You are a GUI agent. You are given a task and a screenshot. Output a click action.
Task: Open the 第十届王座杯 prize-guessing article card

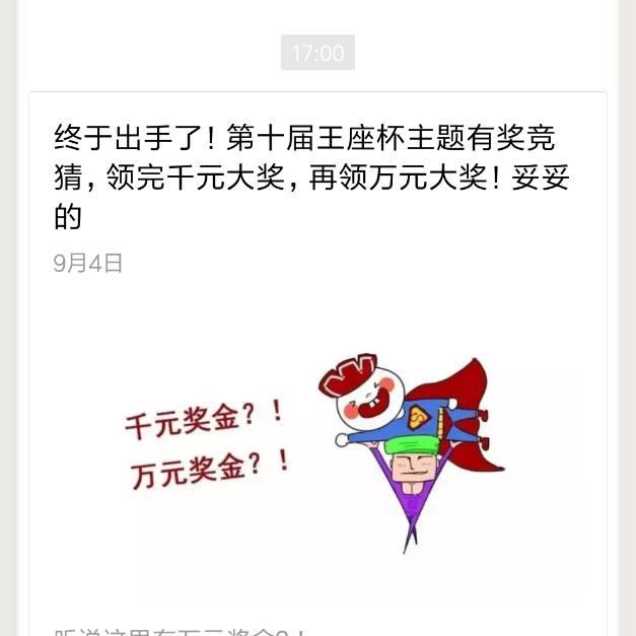tap(317, 177)
